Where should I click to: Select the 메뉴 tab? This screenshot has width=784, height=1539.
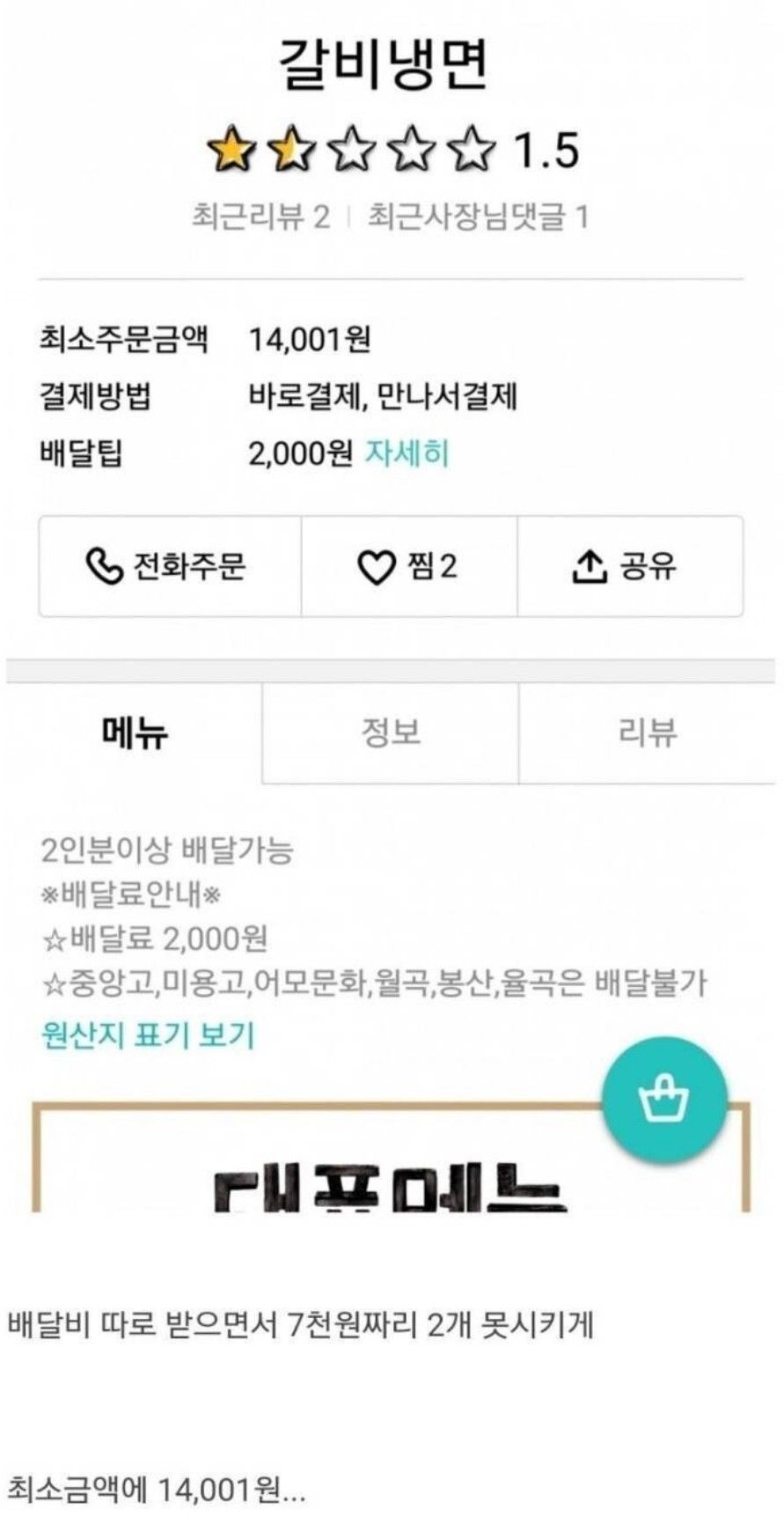pos(135,733)
